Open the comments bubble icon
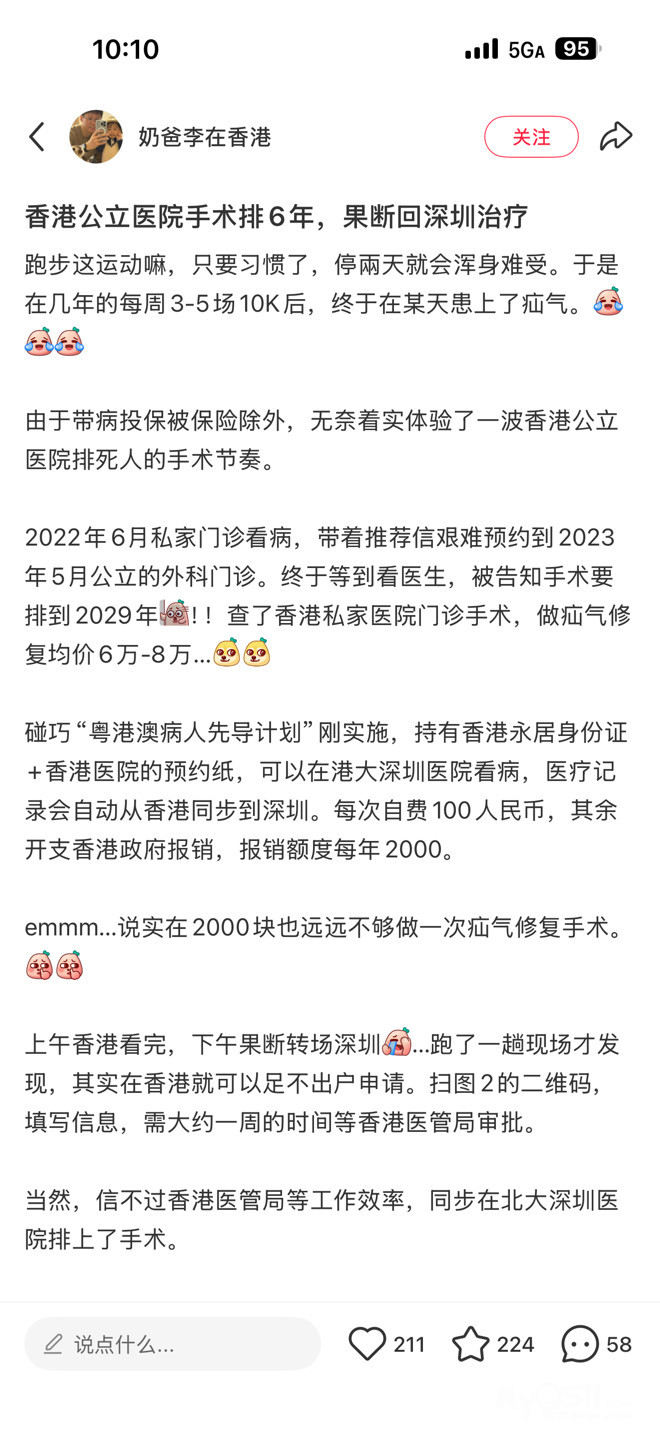Image resolution: width=660 pixels, height=1434 pixels. pyautogui.click(x=580, y=1344)
